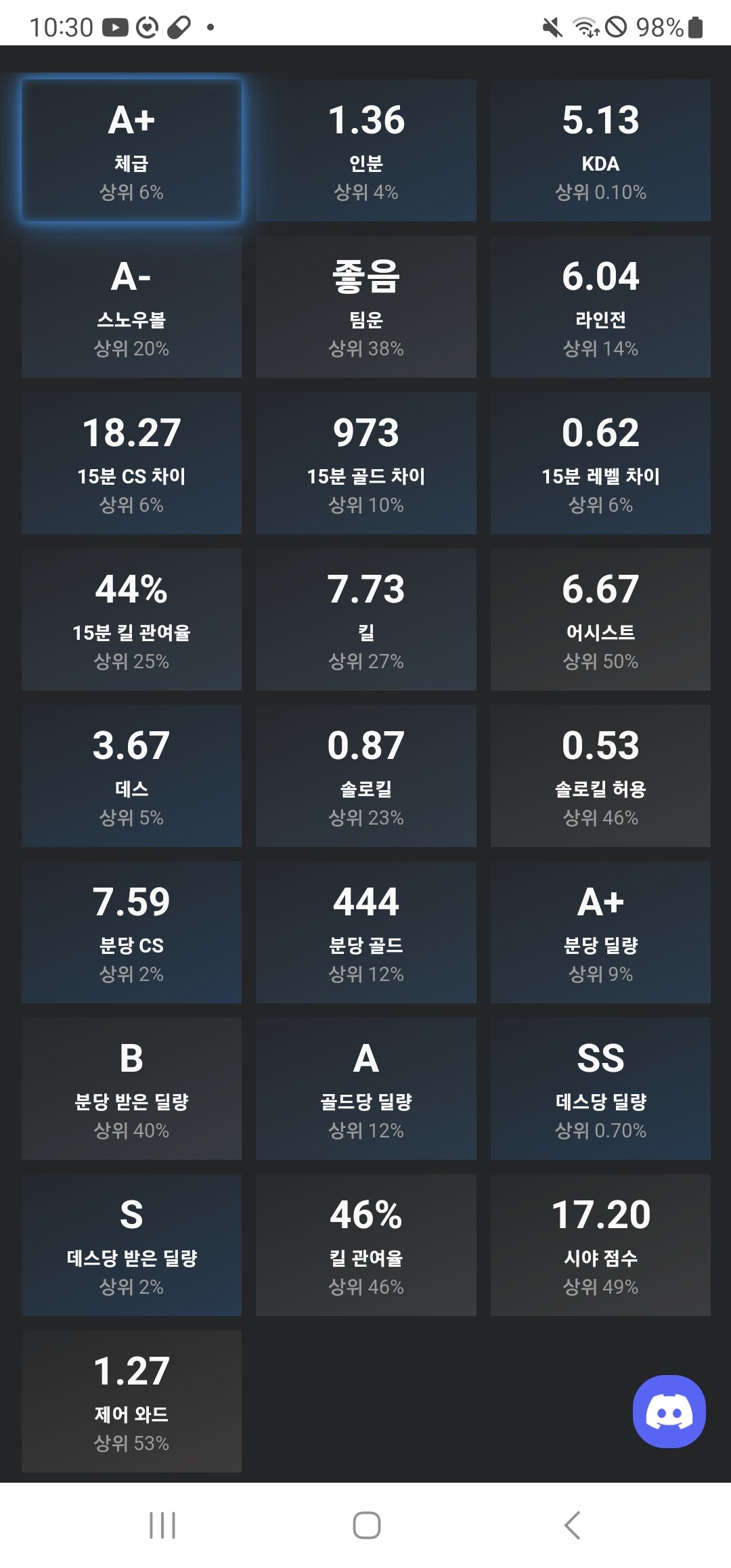Open recent apps from the navigation bar
The image size is (731, 1568).
tap(162, 1525)
